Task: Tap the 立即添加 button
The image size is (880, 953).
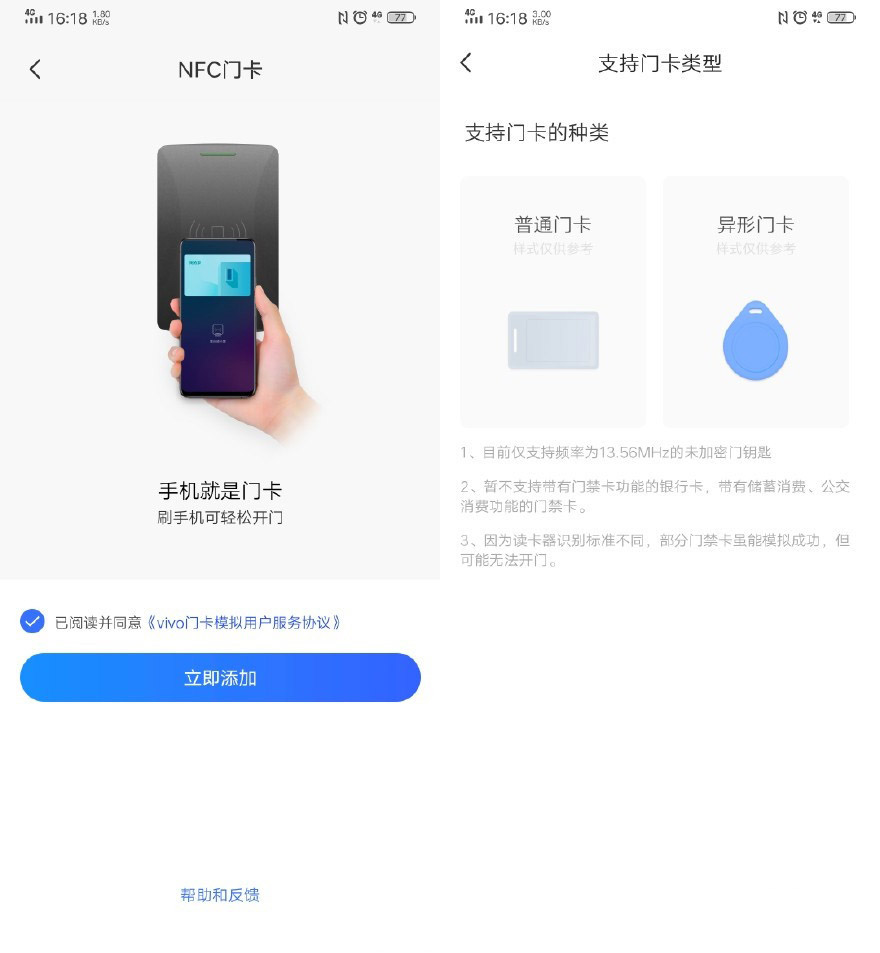Action: tap(220, 677)
